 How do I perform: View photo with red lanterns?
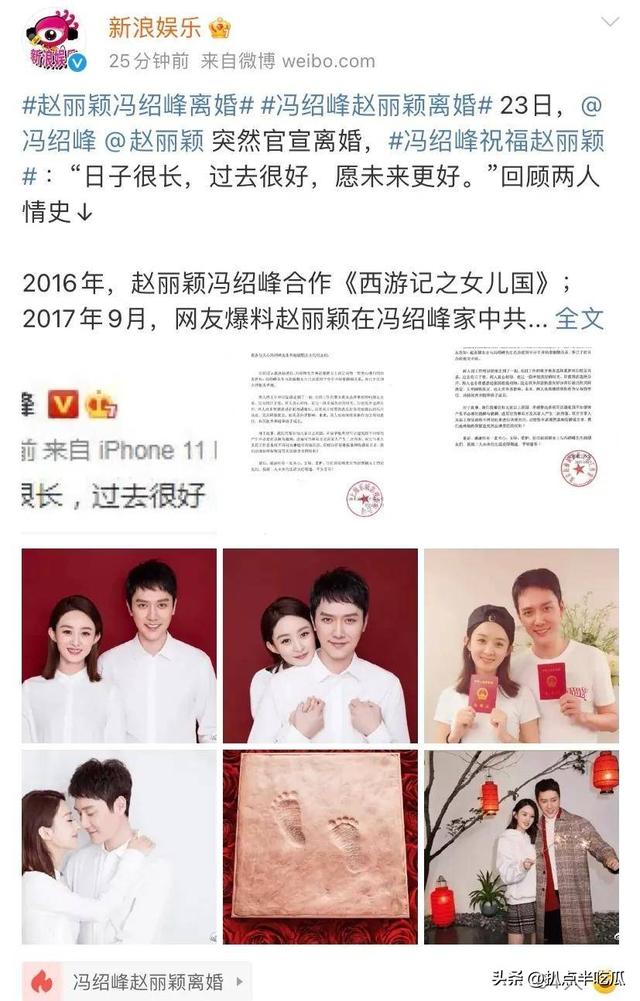tap(521, 847)
